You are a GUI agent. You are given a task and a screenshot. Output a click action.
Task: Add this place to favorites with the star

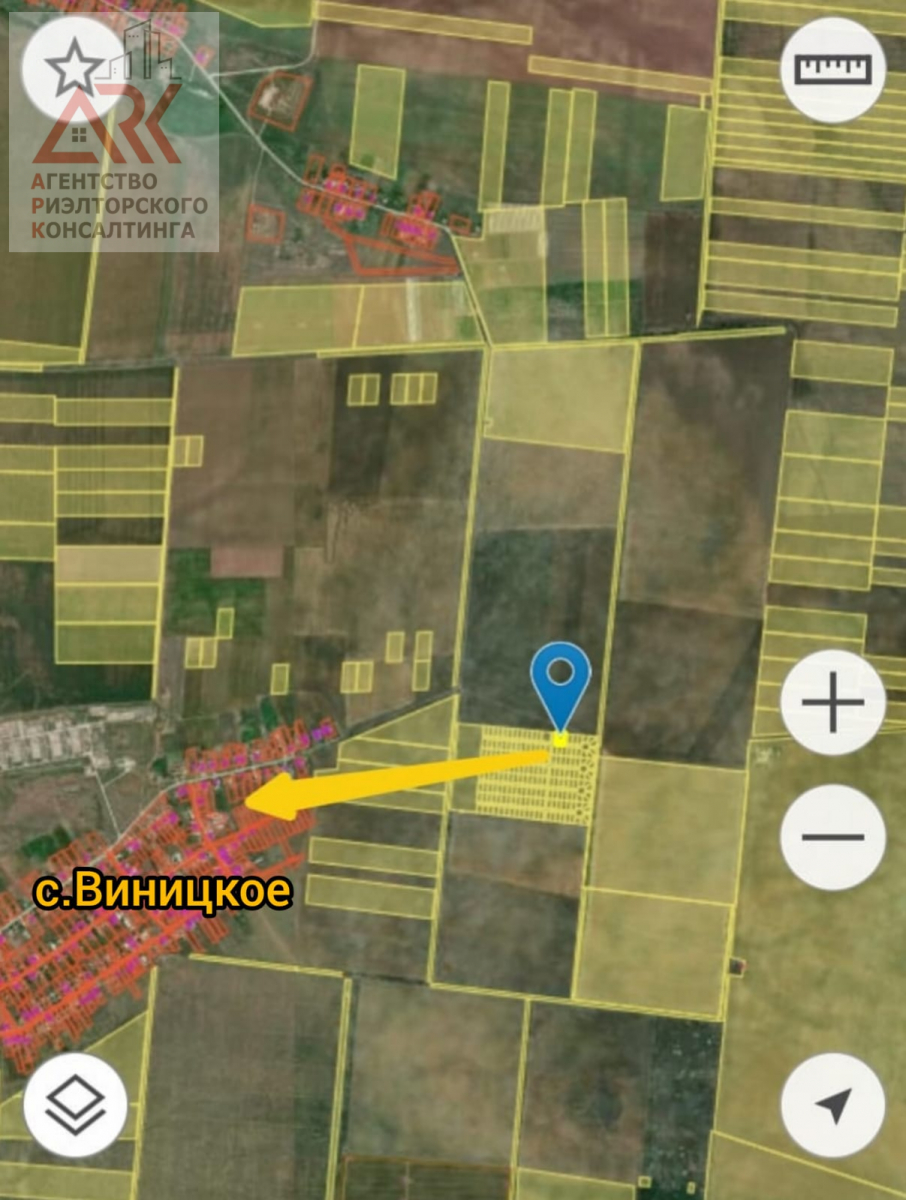(x=73, y=69)
